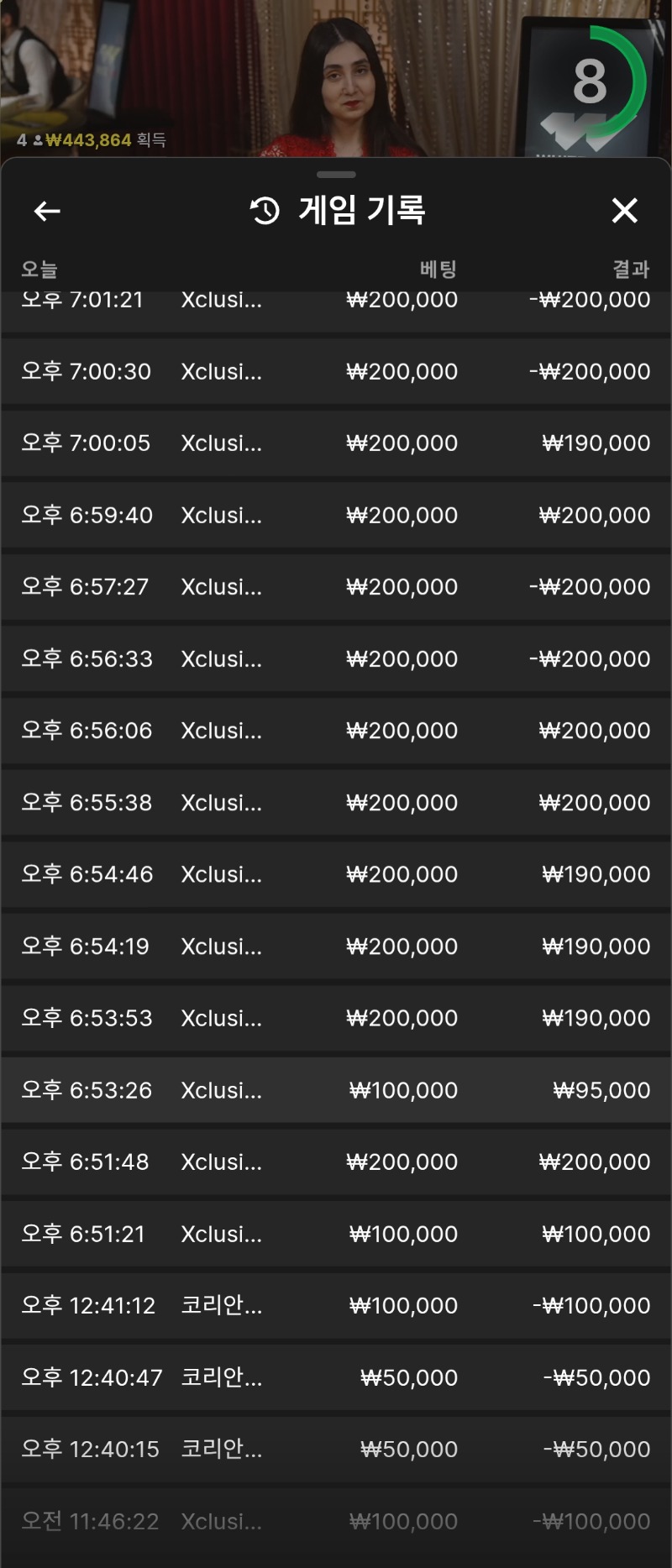Go back from the game history panel
The width and height of the screenshot is (672, 1568).
pos(47,211)
